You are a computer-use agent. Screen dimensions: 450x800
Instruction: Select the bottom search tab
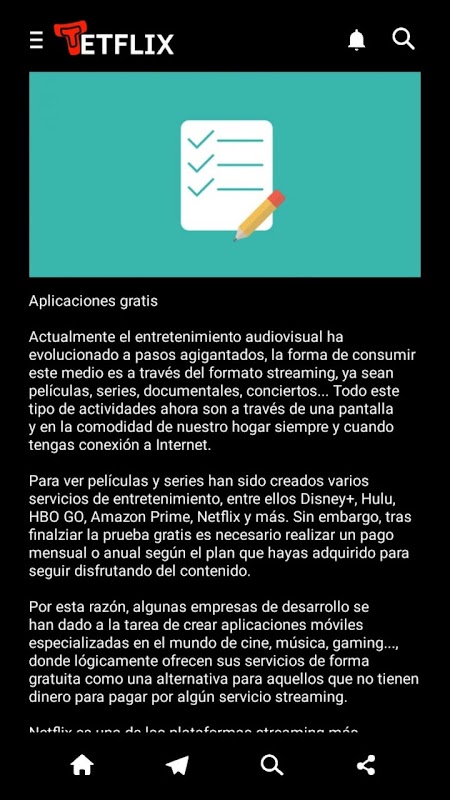(272, 765)
